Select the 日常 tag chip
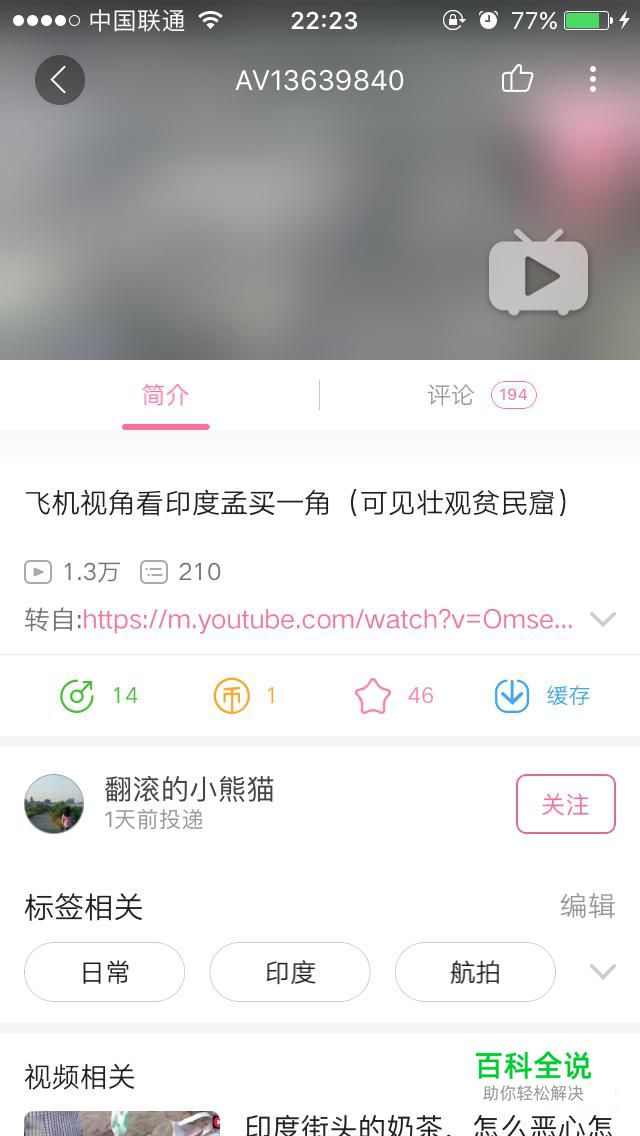The image size is (640, 1136). click(x=105, y=972)
